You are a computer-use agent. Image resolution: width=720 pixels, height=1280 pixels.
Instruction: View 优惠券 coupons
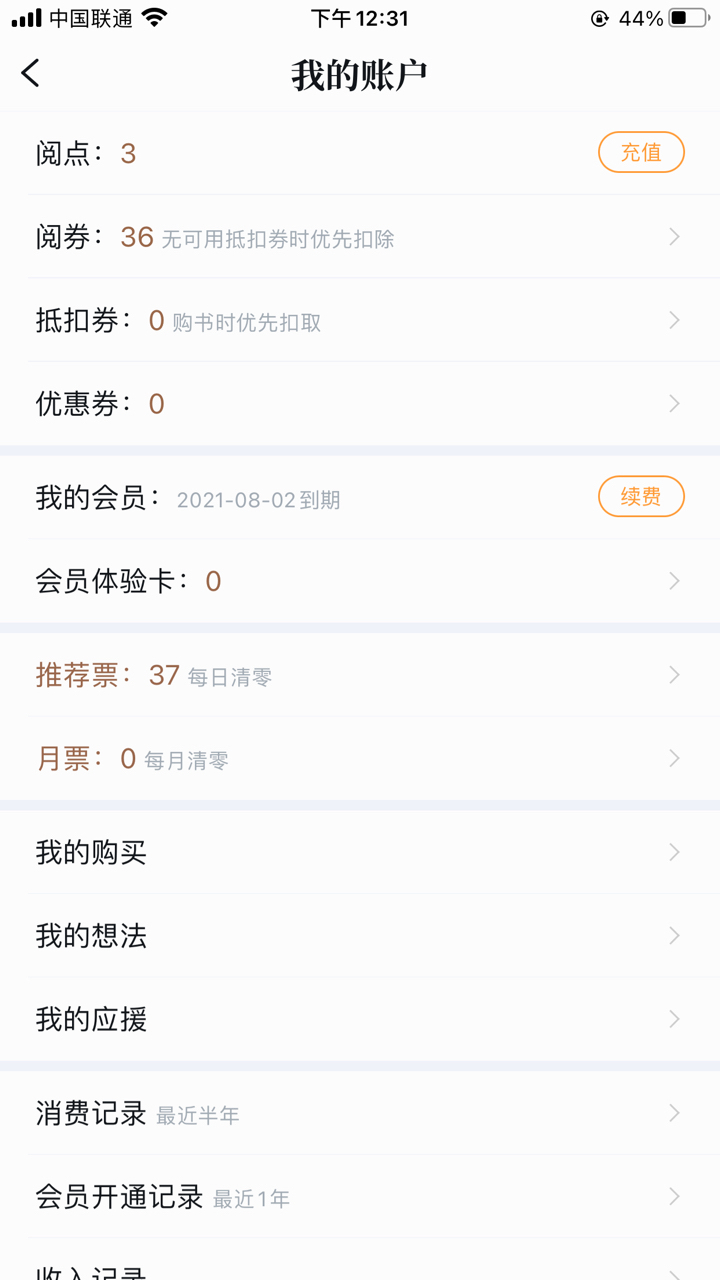pos(360,404)
